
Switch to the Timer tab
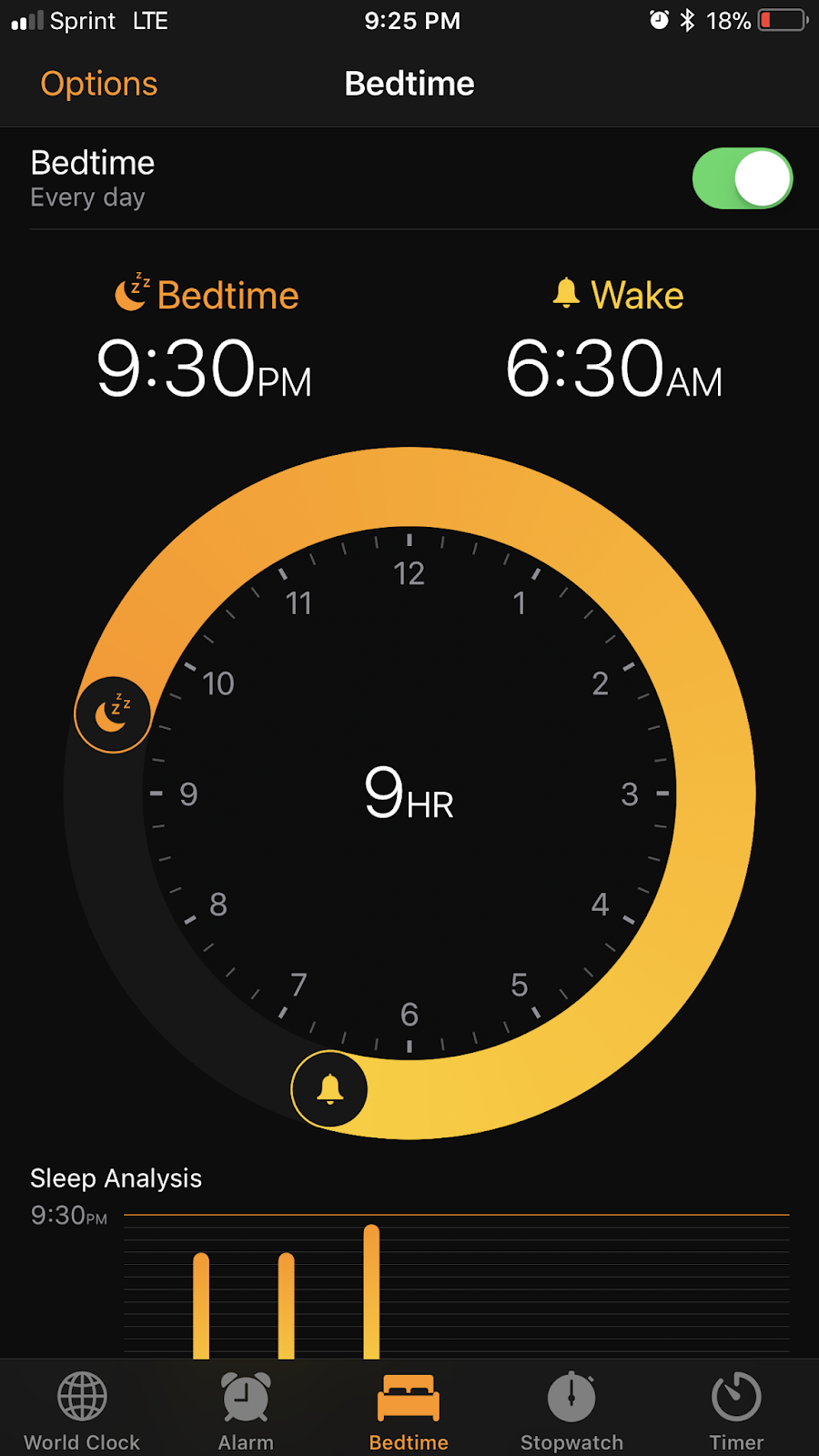[736, 1410]
